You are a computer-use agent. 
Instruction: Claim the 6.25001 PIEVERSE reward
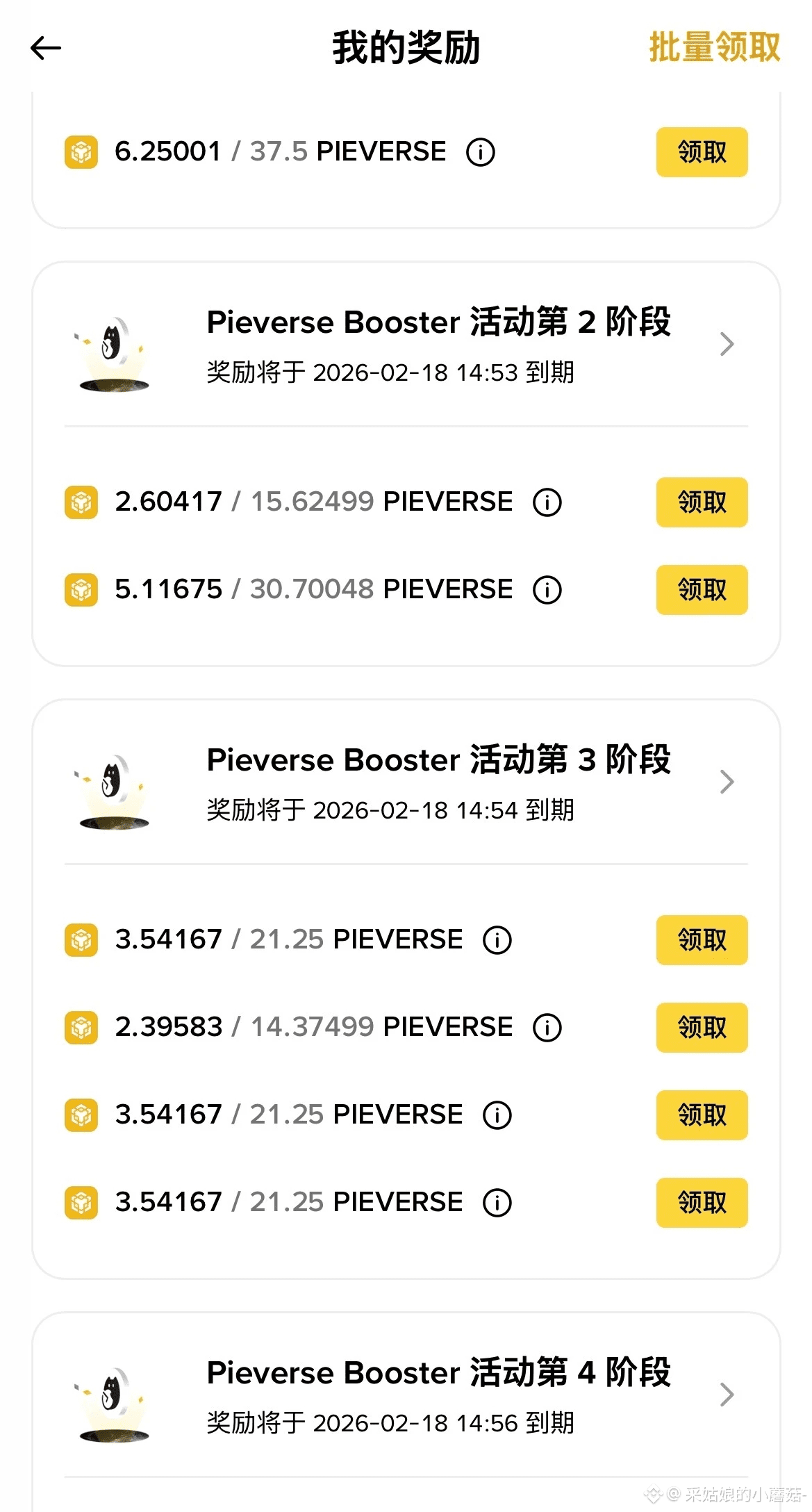(x=702, y=152)
